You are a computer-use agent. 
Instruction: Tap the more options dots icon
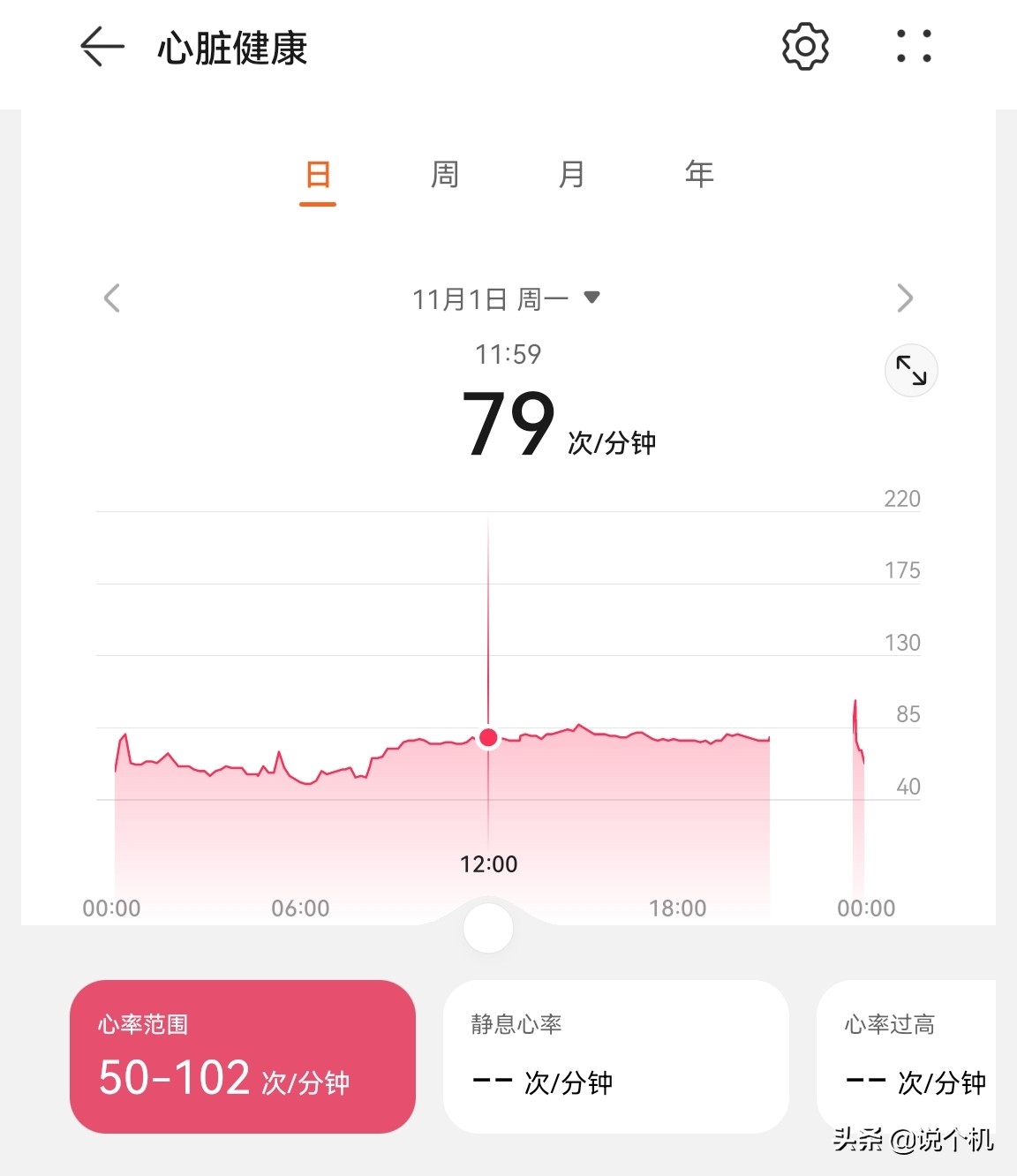pyautogui.click(x=914, y=48)
